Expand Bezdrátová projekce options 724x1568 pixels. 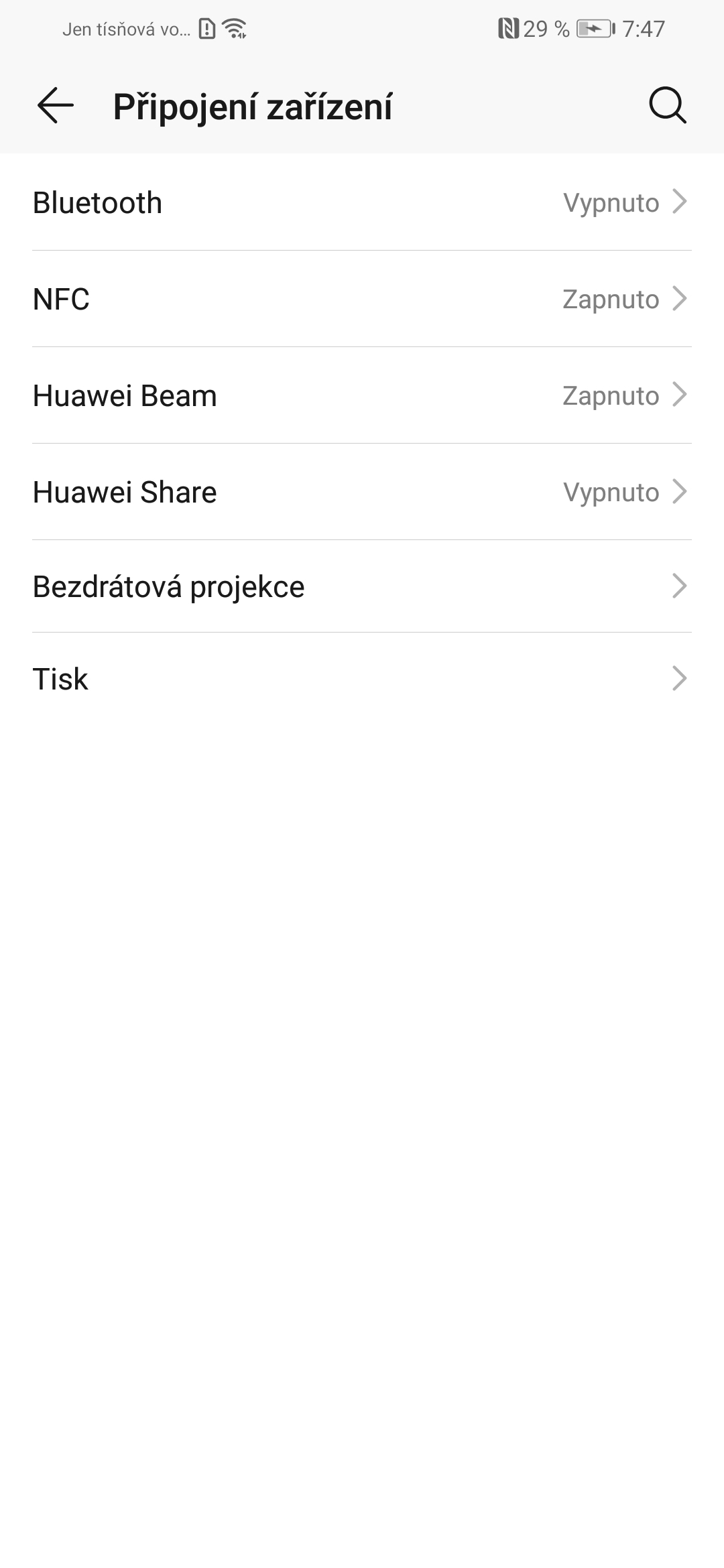(679, 586)
